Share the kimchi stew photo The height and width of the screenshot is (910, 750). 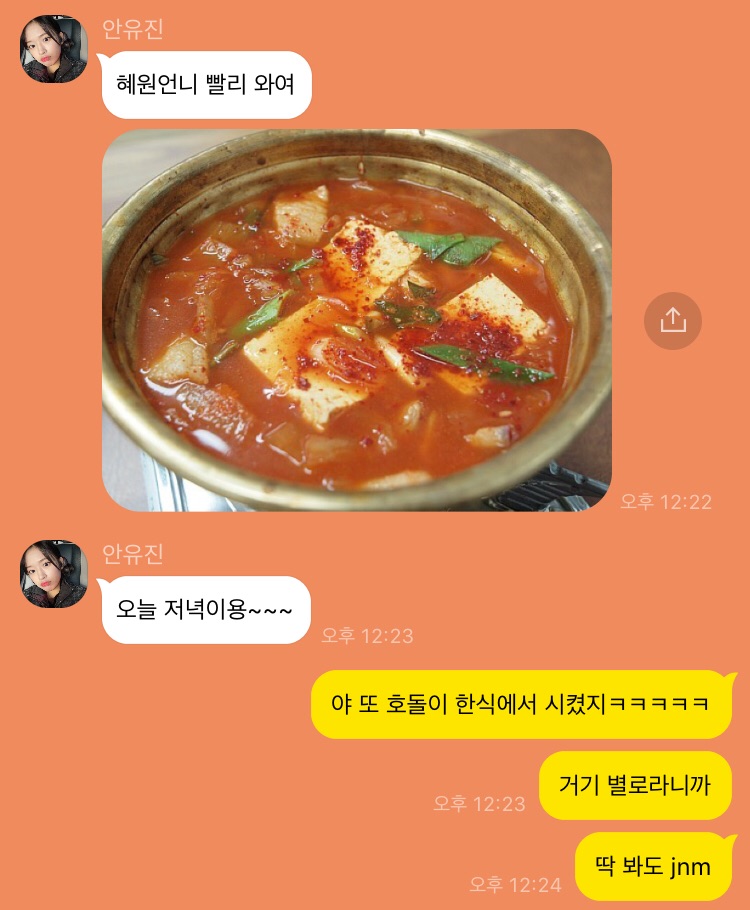[673, 320]
